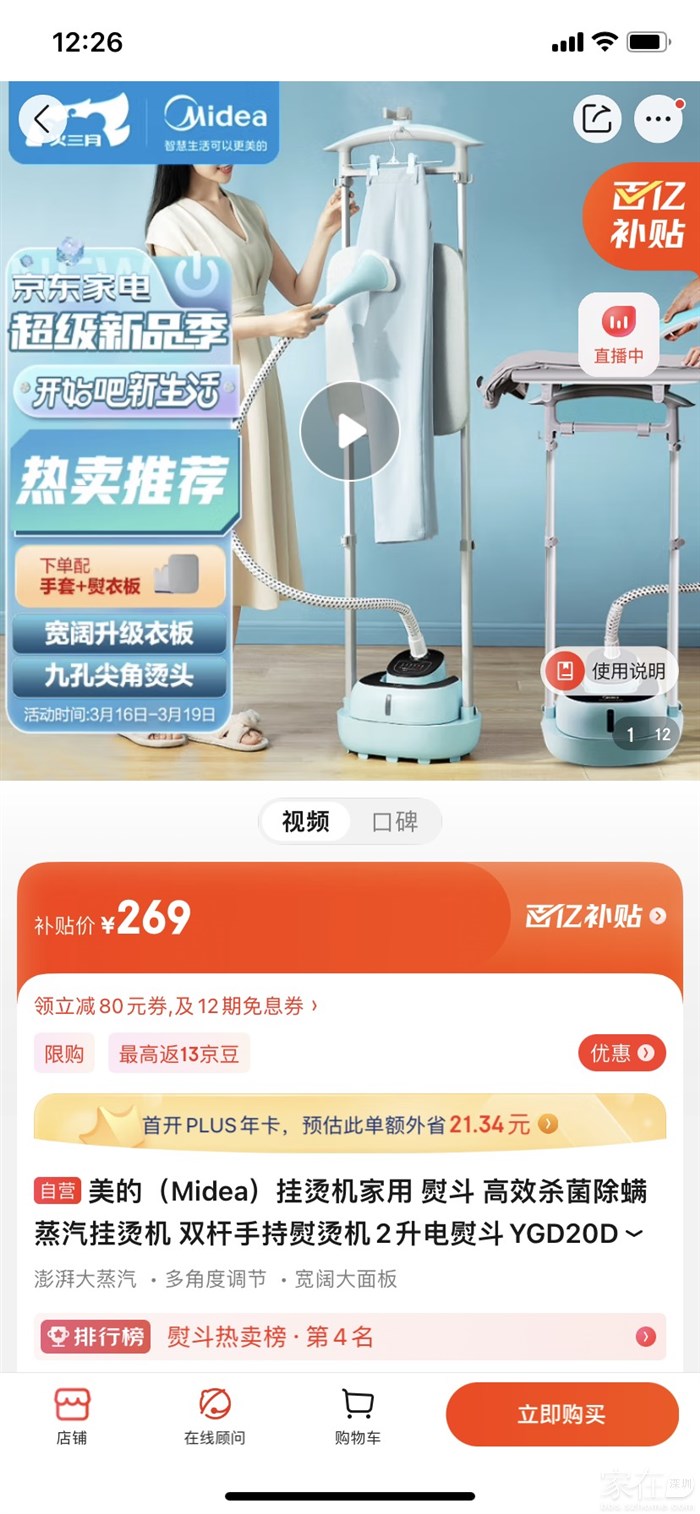This screenshot has width=700, height=1514.
Task: Open the 直播中 live stream
Action: pos(618,335)
